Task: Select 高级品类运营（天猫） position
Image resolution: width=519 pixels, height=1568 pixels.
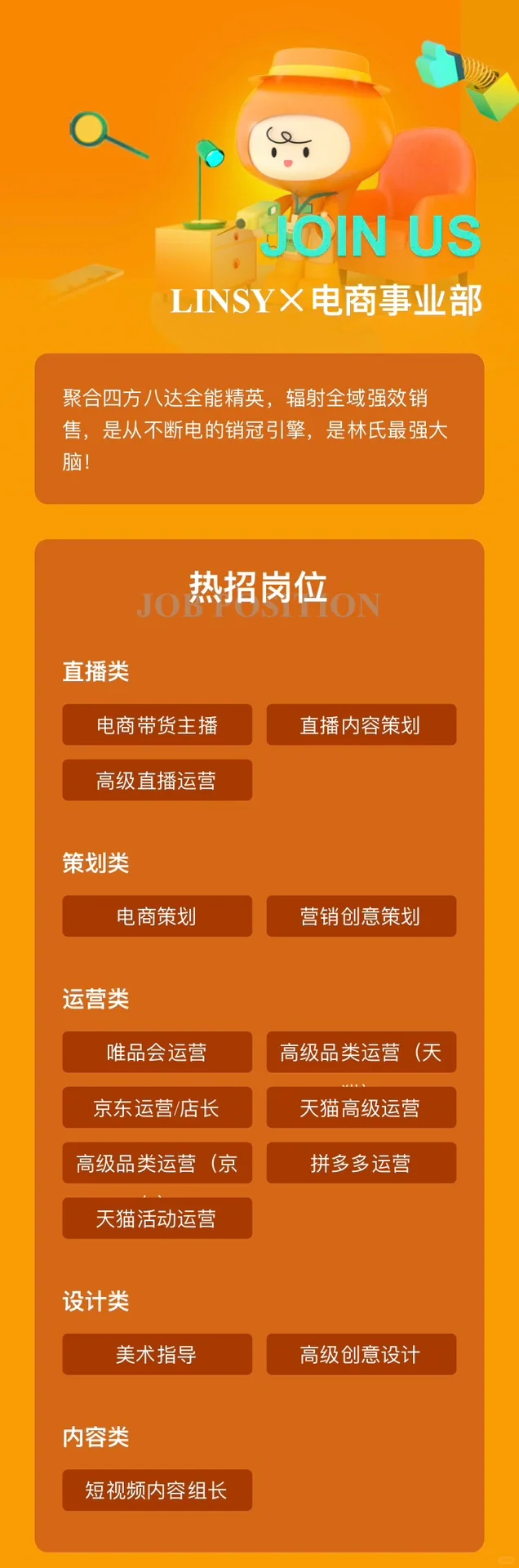Action: click(361, 1052)
